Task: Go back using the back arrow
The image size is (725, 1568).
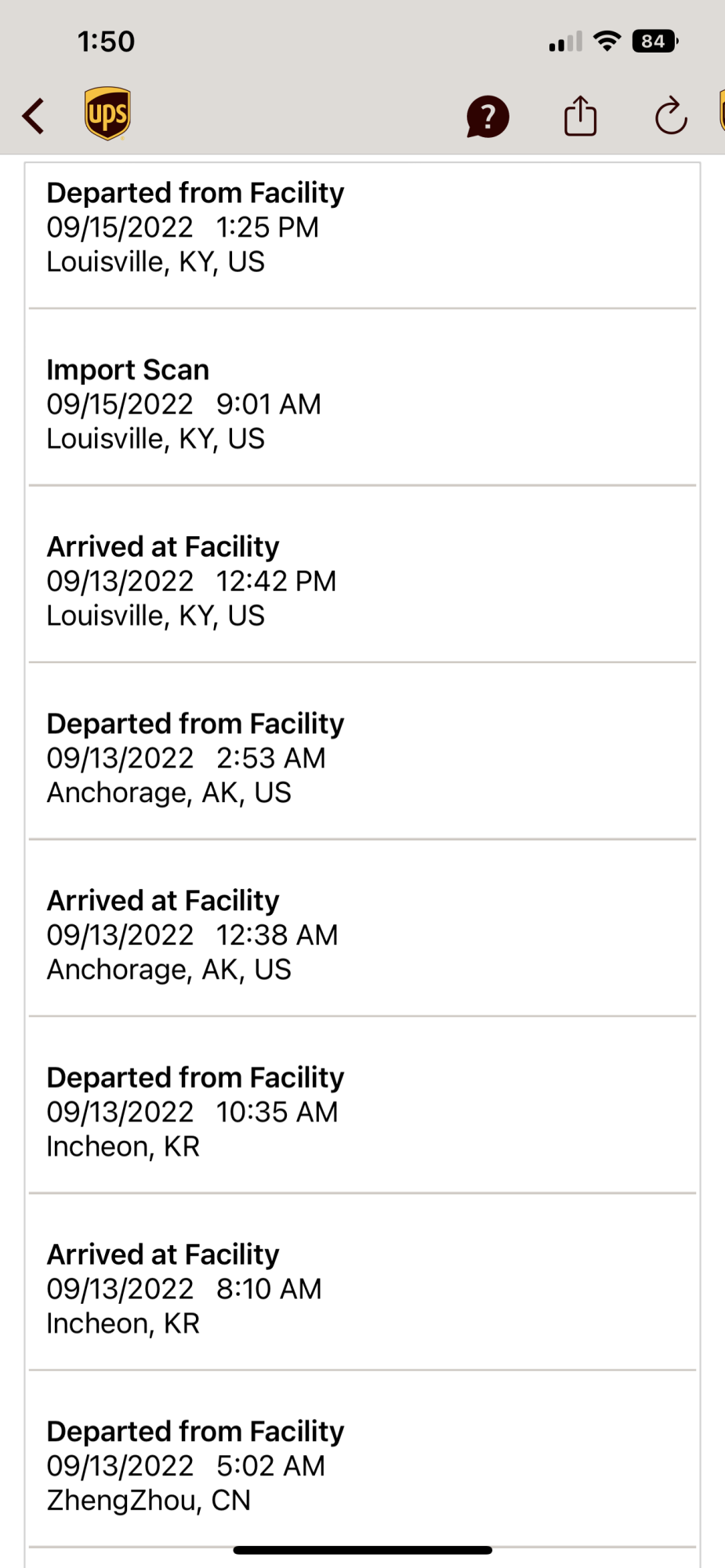Action: [x=34, y=116]
